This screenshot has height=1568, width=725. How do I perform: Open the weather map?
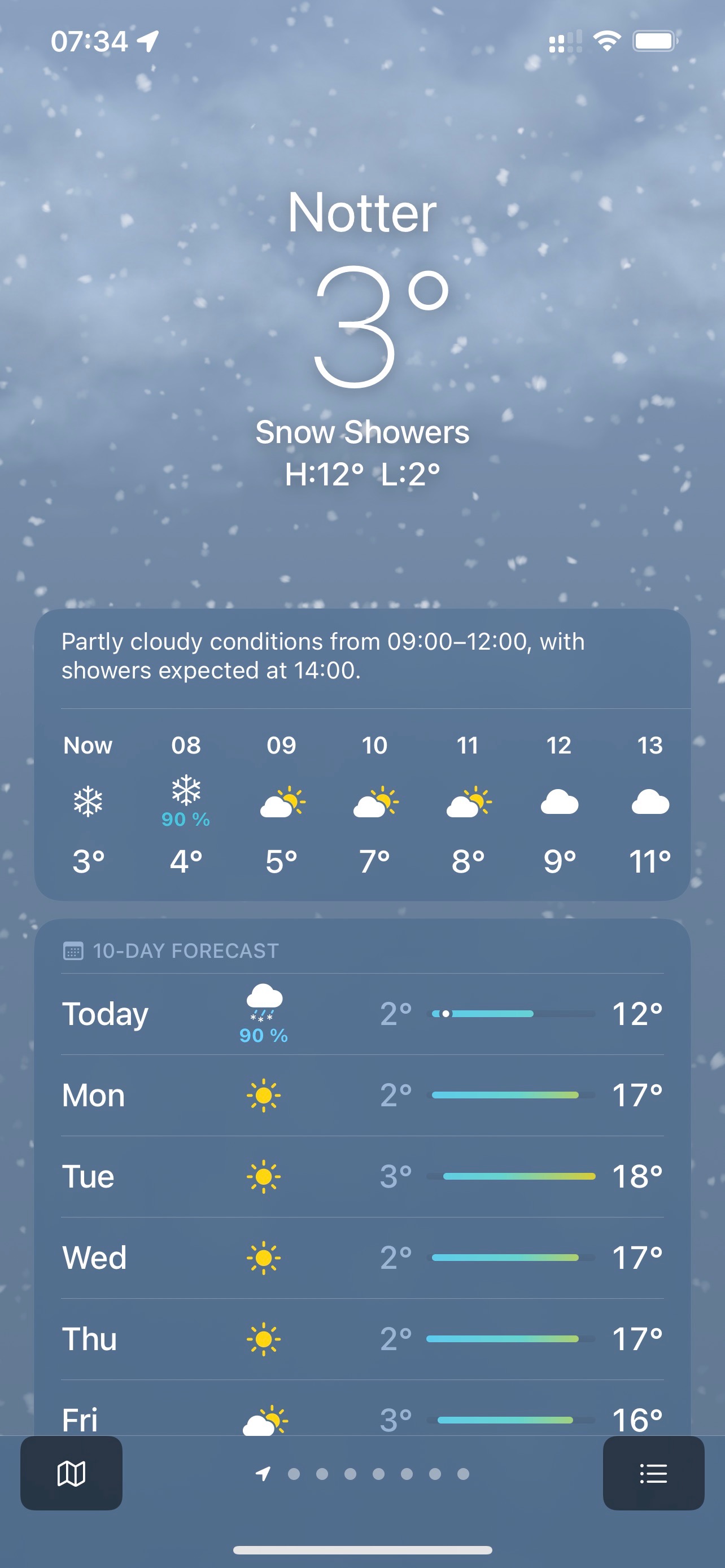(71, 1474)
